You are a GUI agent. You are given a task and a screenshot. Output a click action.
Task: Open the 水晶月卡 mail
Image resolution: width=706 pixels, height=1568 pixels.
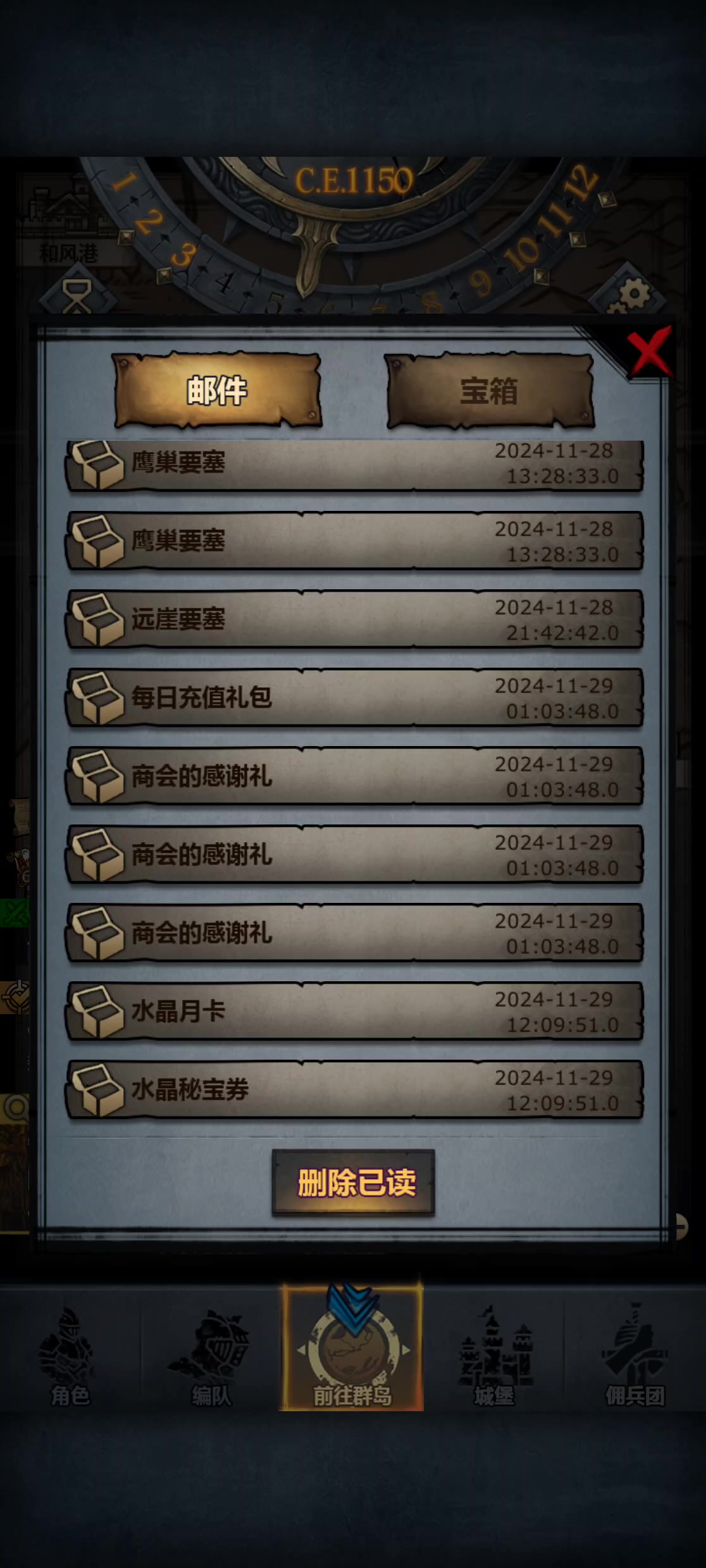tap(354, 1012)
